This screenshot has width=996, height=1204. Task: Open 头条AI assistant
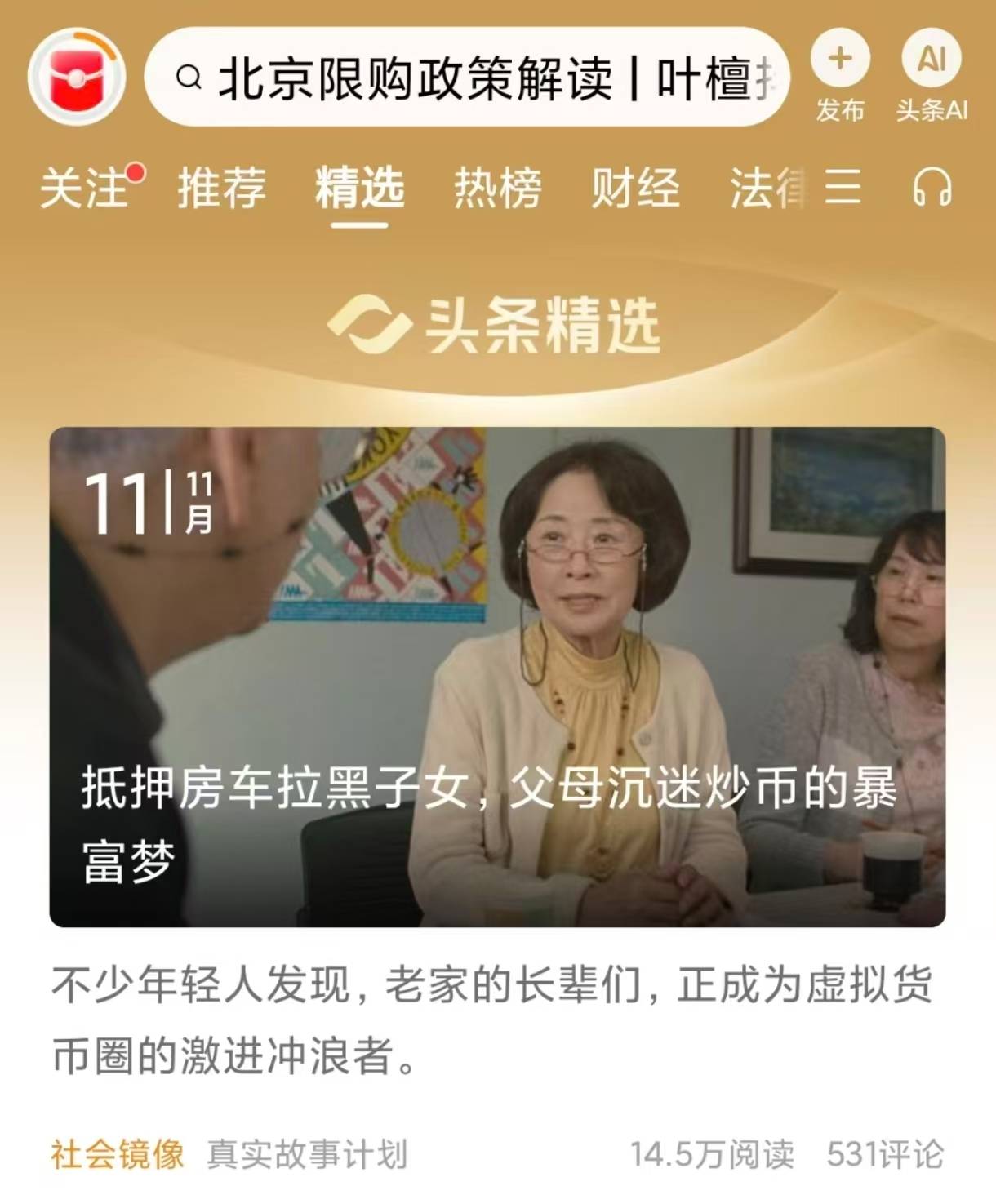[932, 60]
